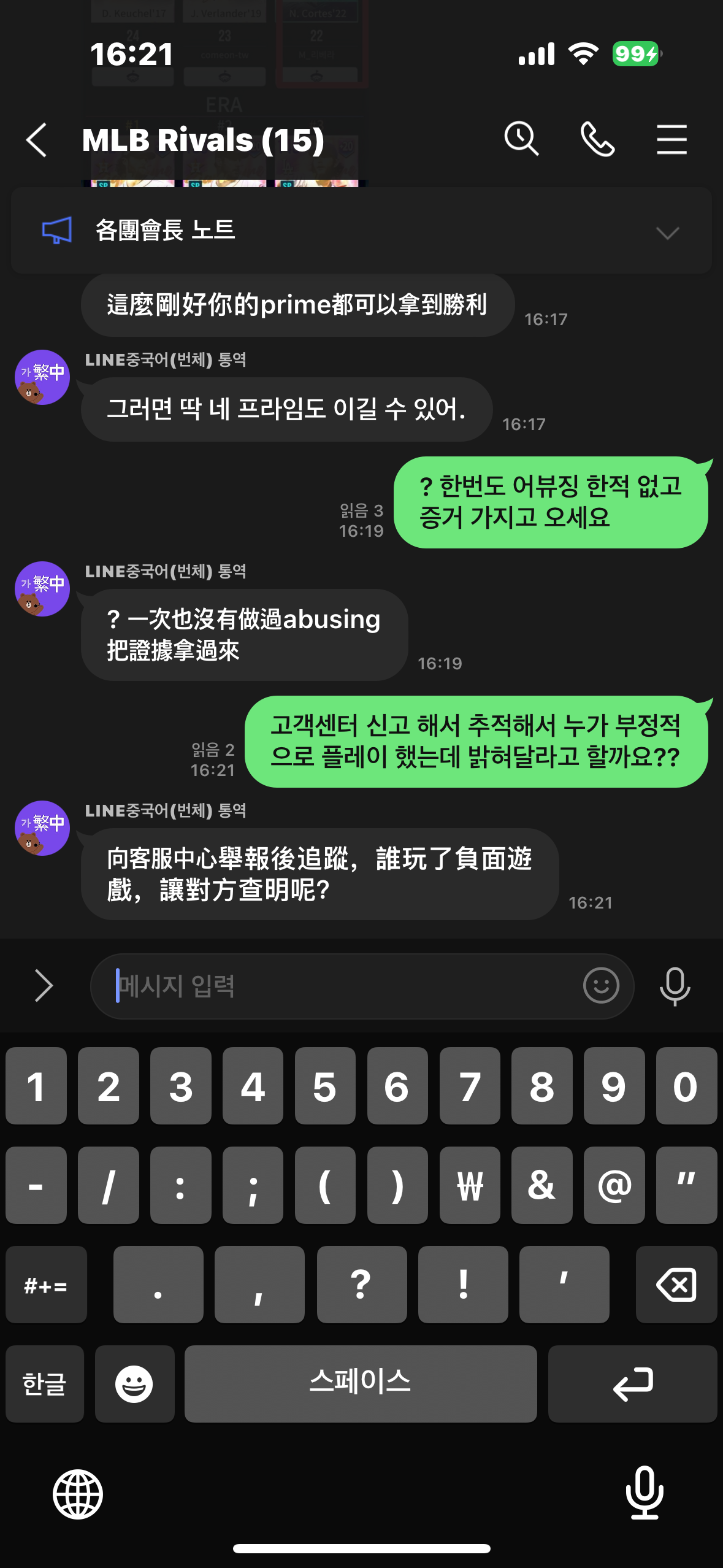723x1568 pixels.
Task: Open the LINE中국어(번체) 통역 bot profile picture
Action: pyautogui.click(x=42, y=377)
